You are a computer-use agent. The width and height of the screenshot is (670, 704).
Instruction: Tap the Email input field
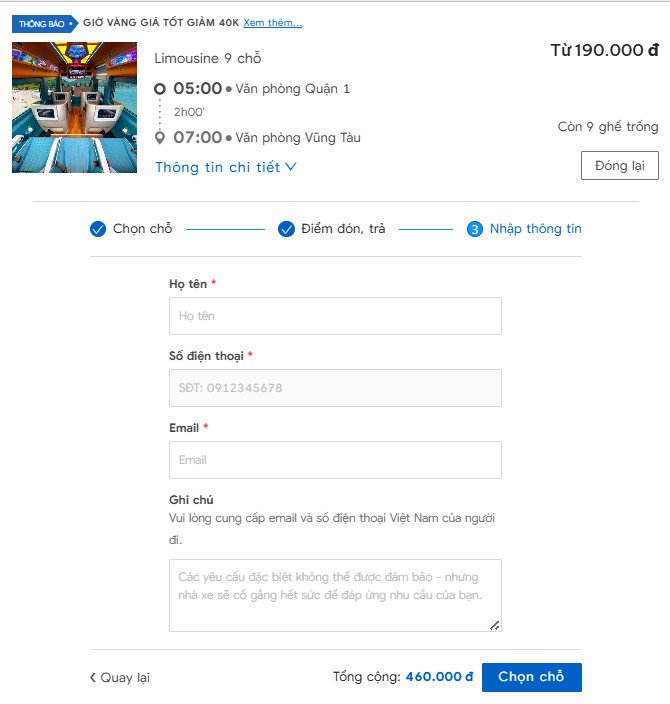click(335, 460)
